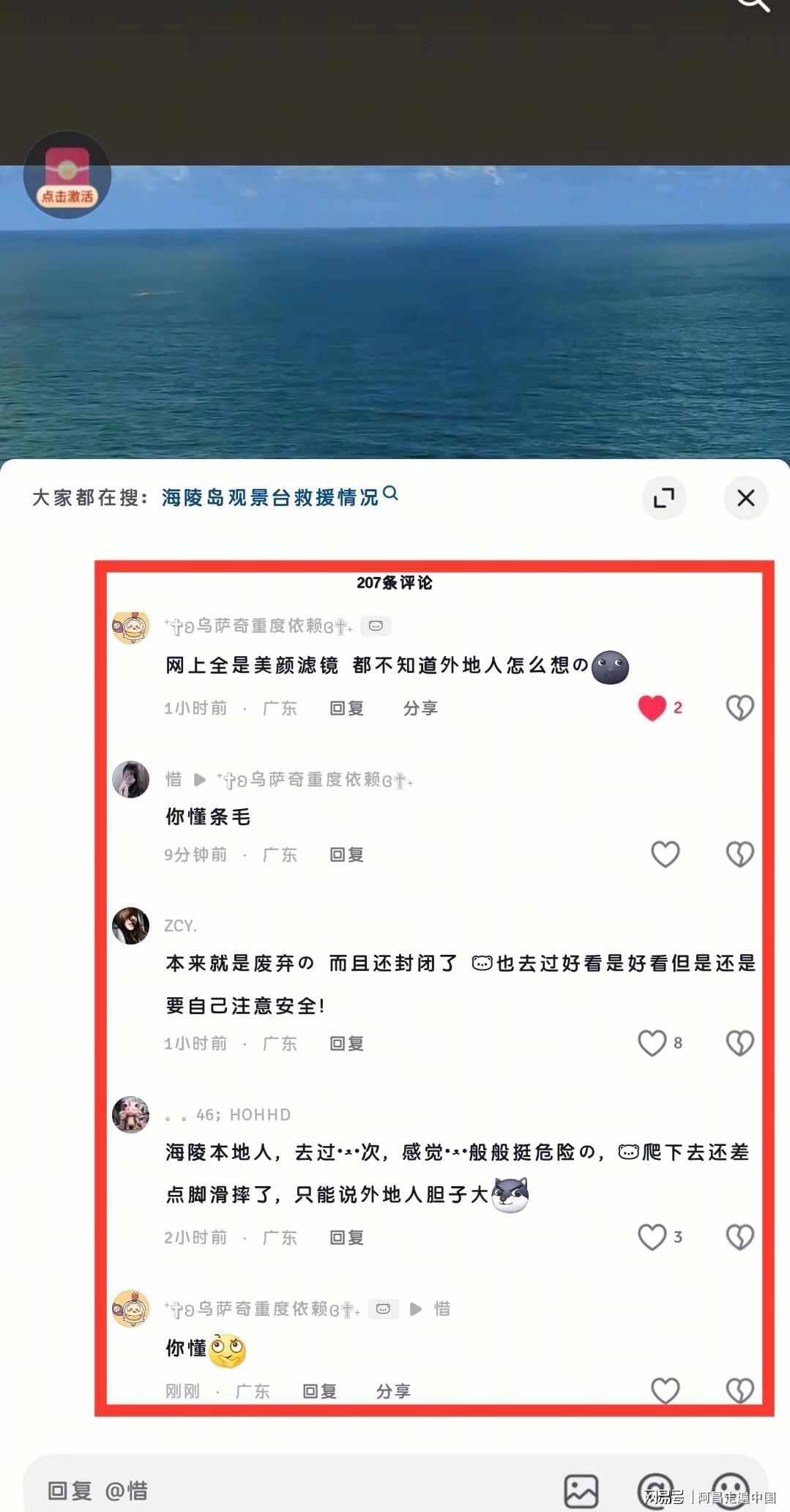Open the emoji picker
The height and width of the screenshot is (1512, 790).
click(730, 1491)
